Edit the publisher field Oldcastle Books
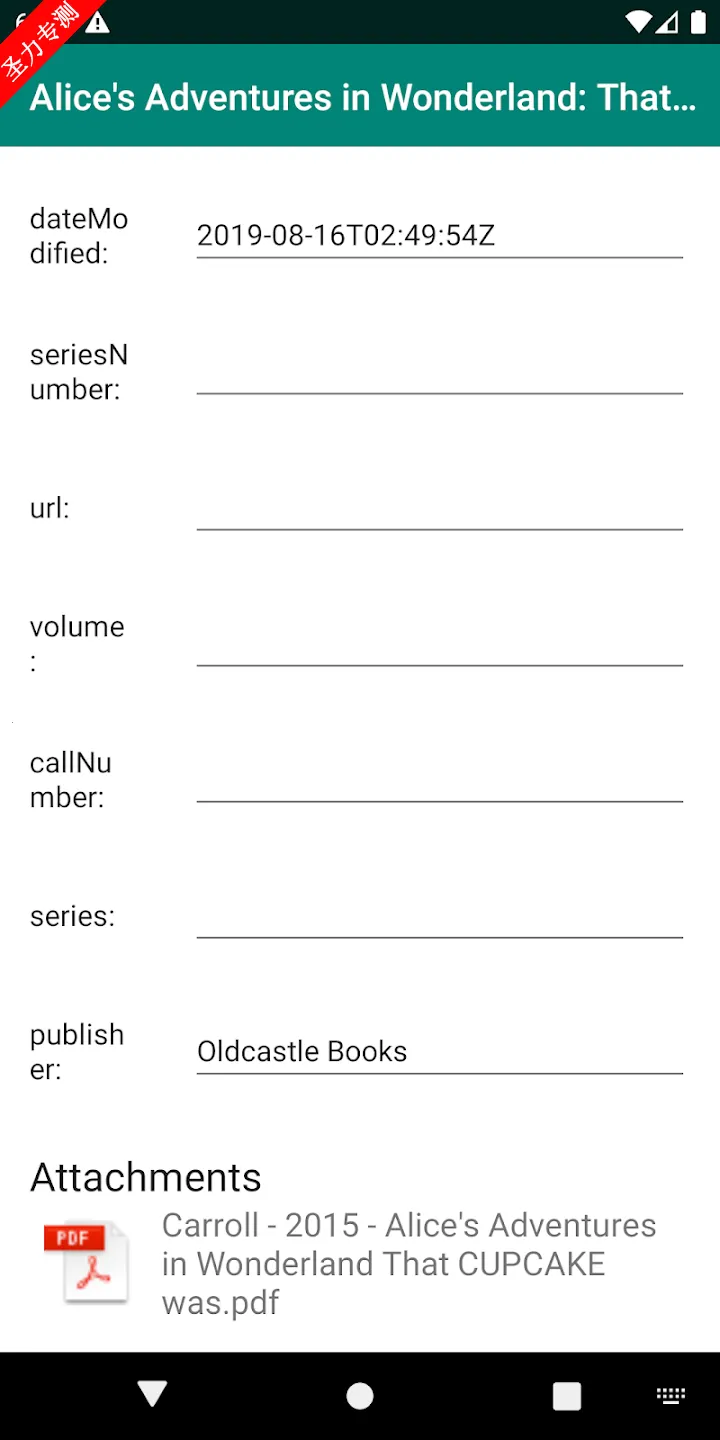 coord(439,1052)
